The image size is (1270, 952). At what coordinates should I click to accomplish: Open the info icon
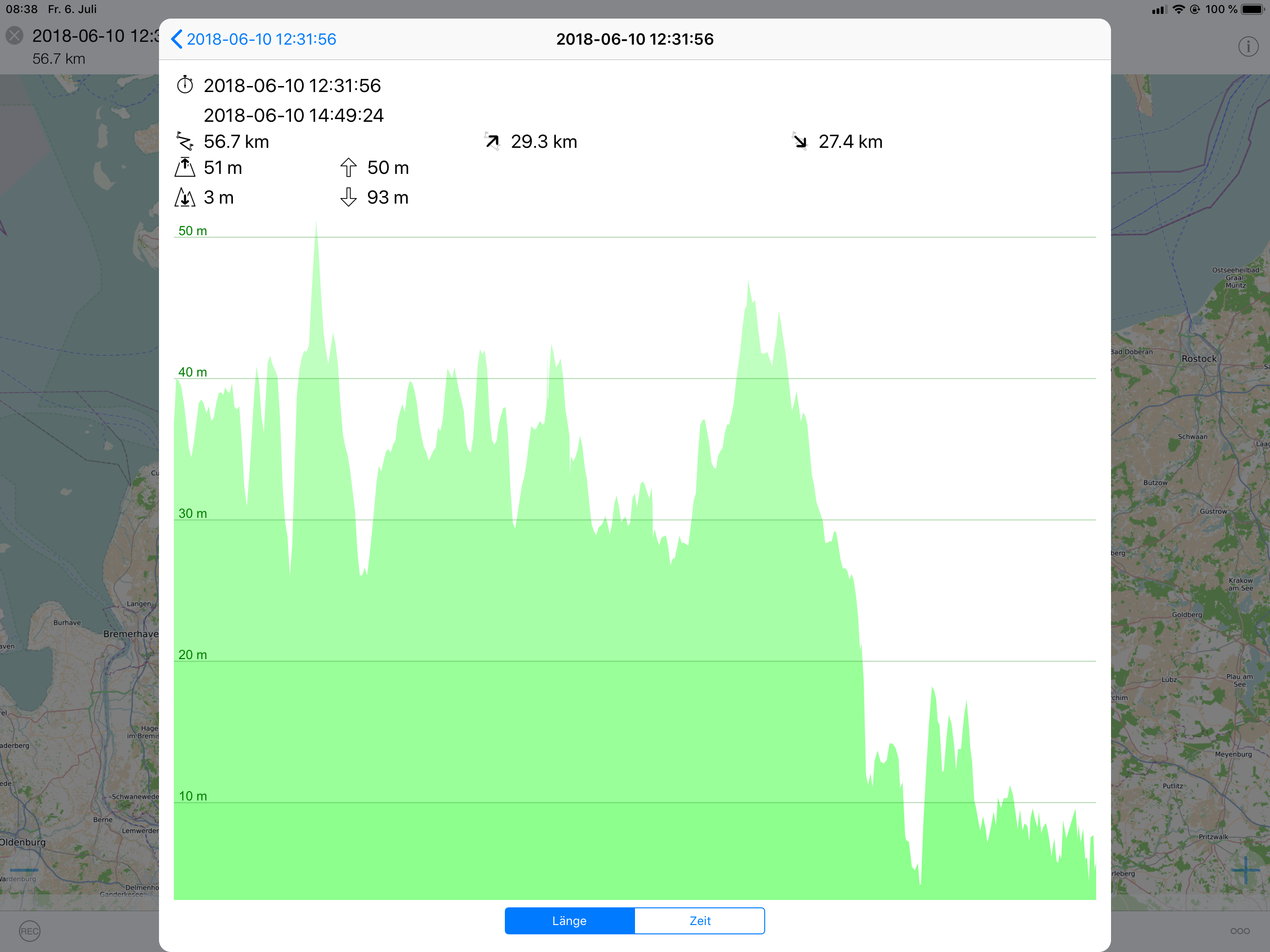coord(1248,46)
